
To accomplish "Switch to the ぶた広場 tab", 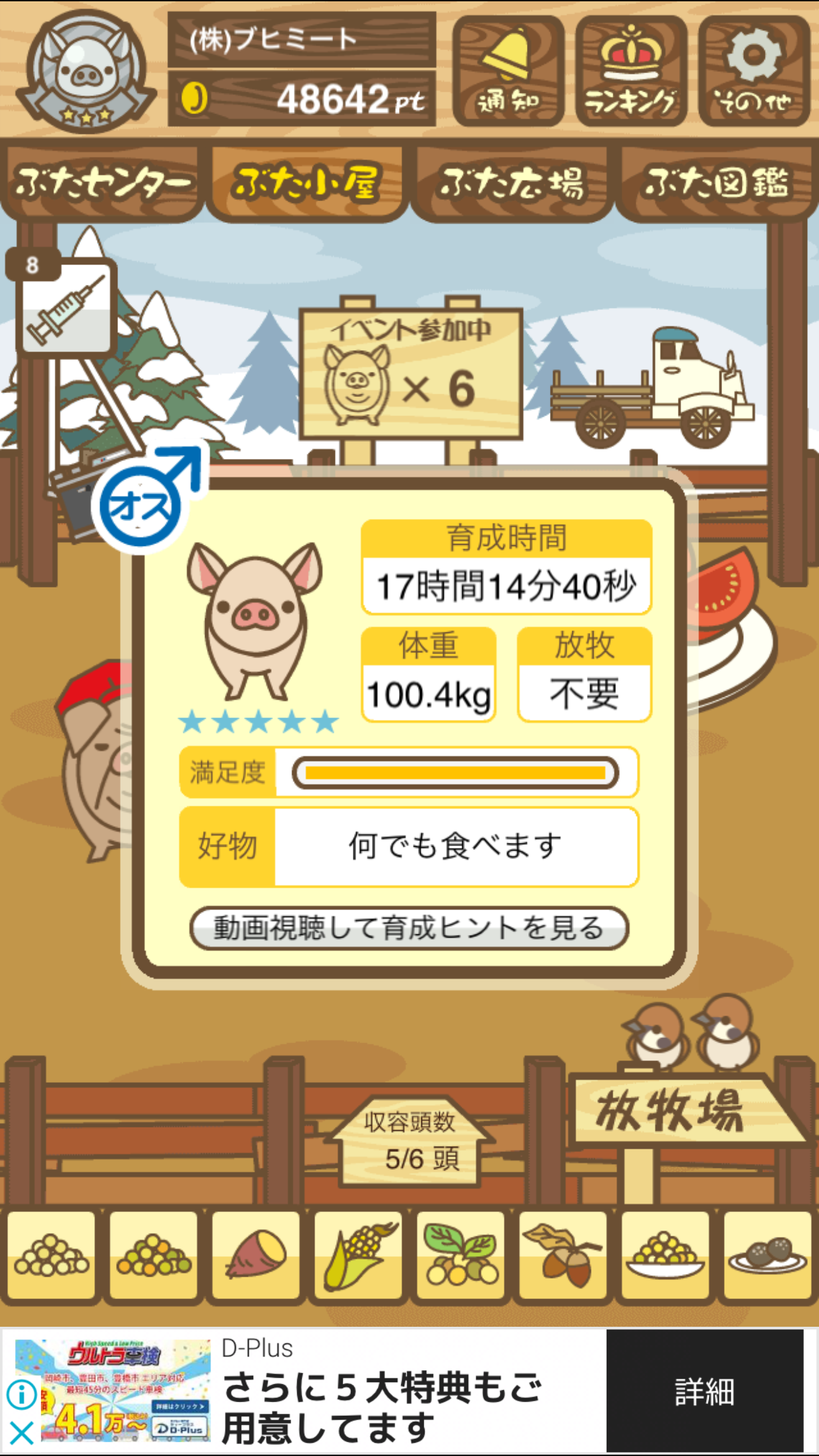I will [512, 183].
